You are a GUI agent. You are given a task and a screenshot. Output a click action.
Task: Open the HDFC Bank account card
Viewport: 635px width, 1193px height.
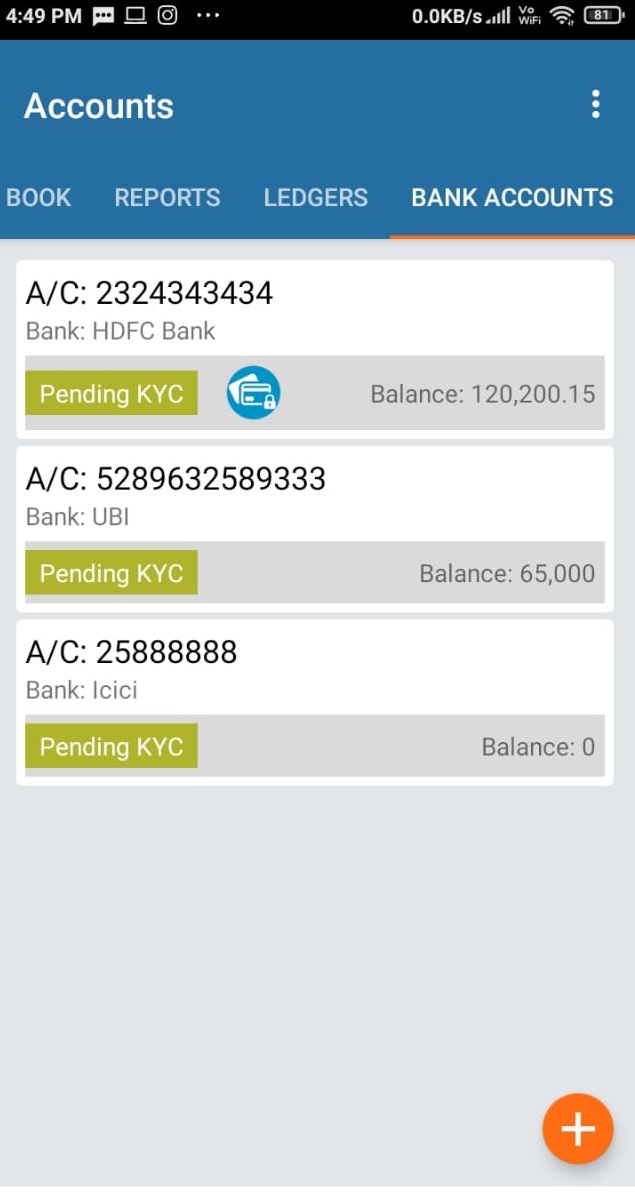315,349
